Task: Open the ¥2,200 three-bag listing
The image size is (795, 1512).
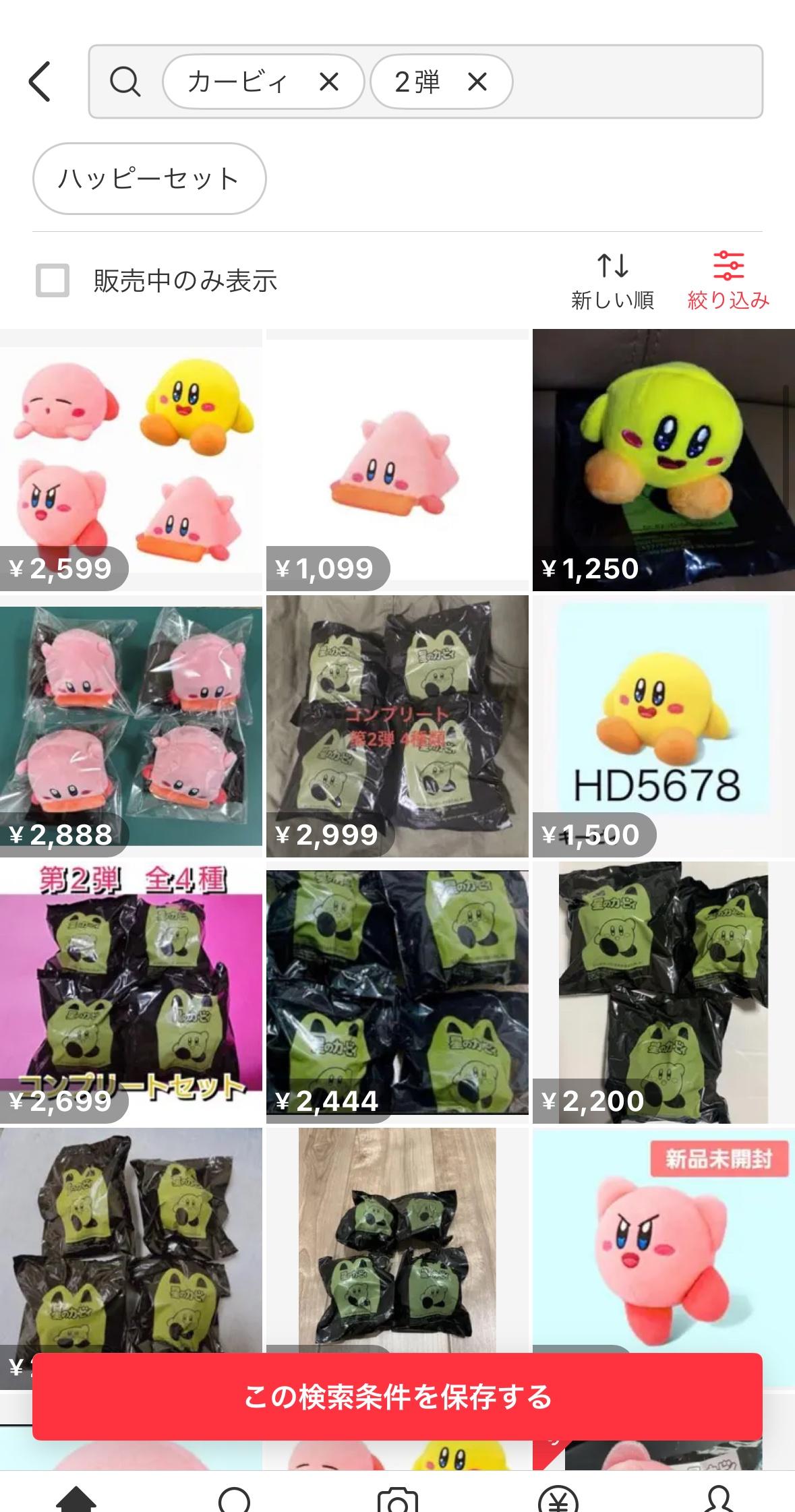Action: tap(664, 992)
